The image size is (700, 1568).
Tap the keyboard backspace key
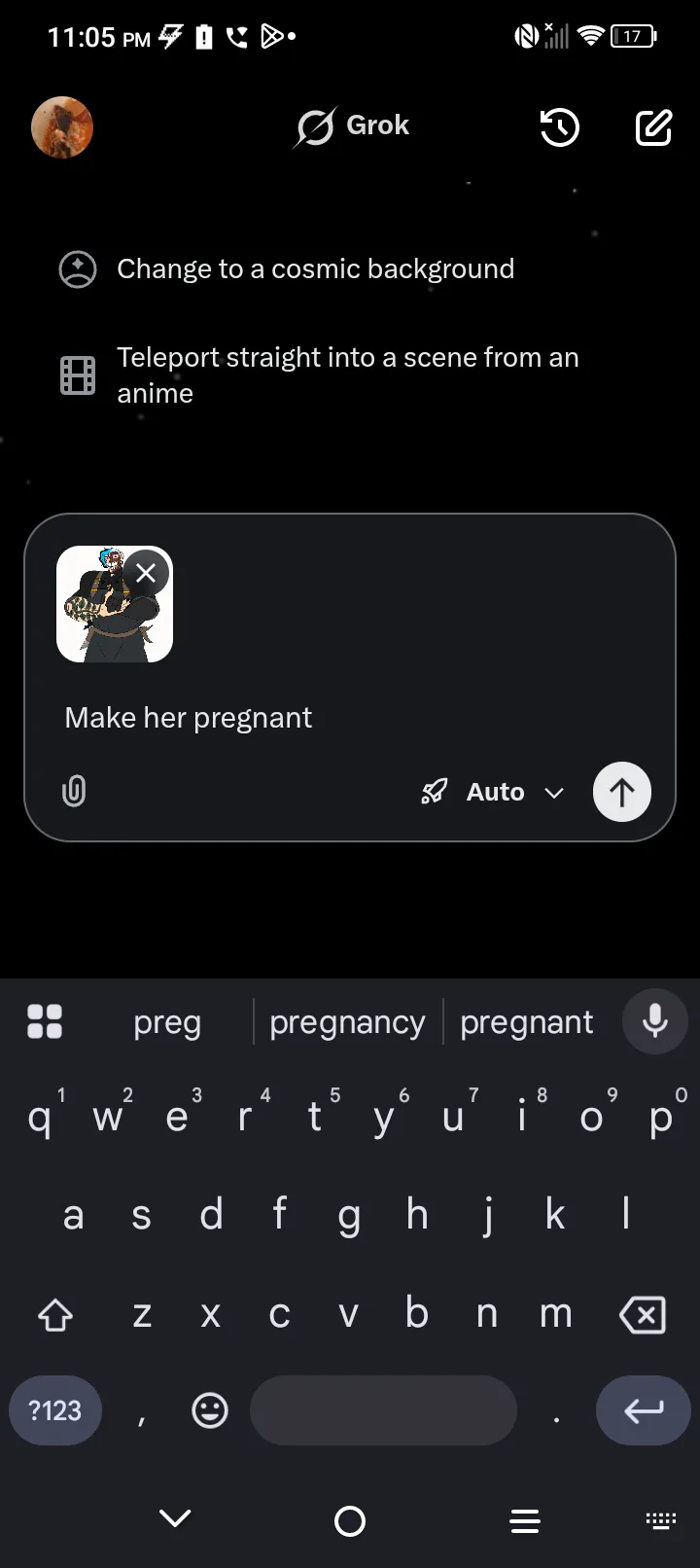click(x=643, y=1315)
